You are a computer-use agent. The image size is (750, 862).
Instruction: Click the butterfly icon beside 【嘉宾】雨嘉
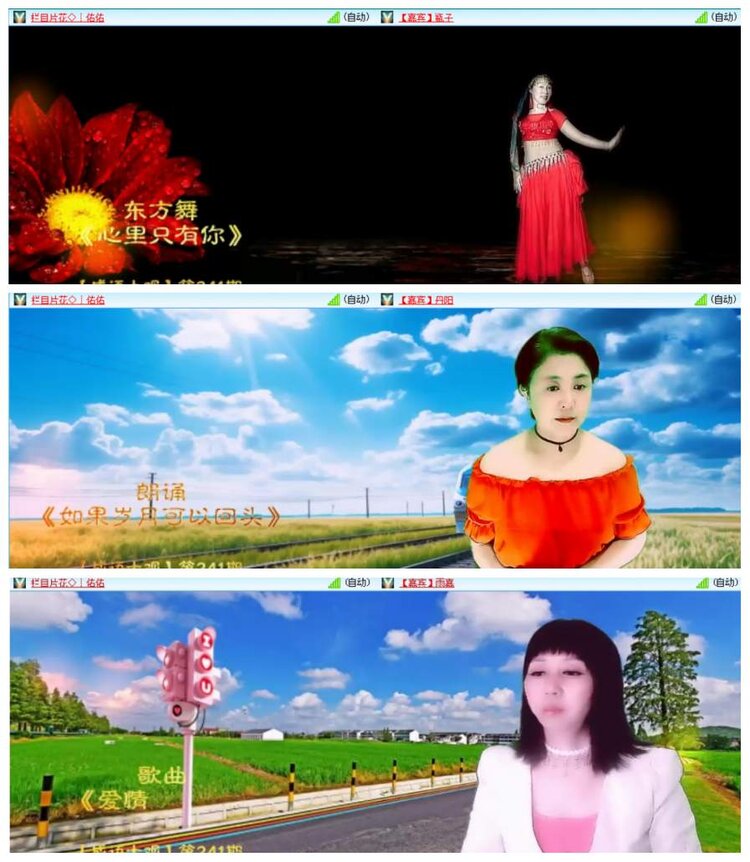coord(385,578)
